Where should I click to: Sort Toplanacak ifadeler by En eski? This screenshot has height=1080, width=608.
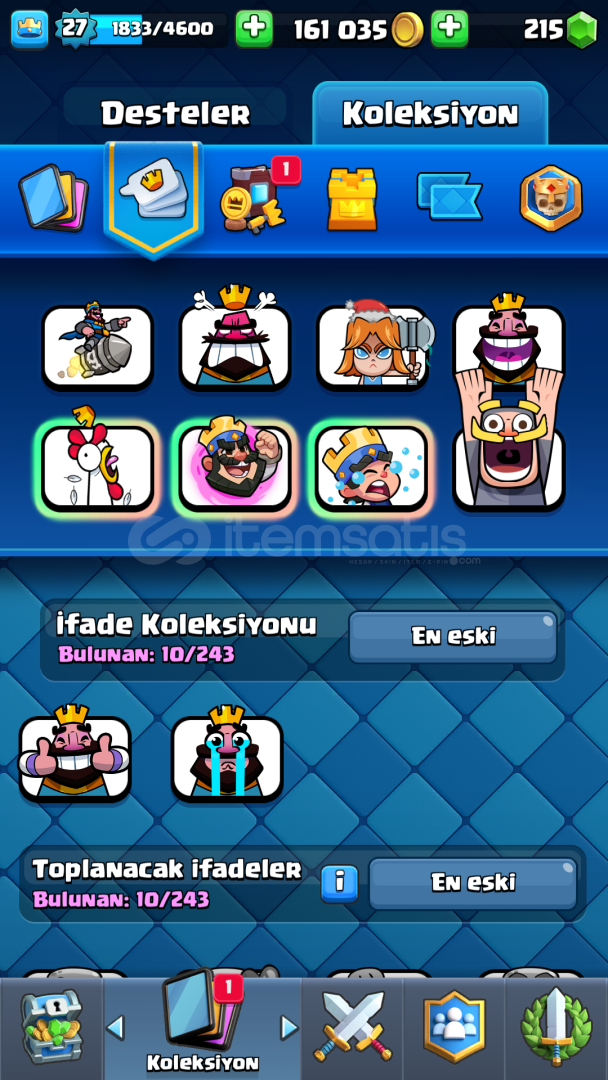(473, 883)
